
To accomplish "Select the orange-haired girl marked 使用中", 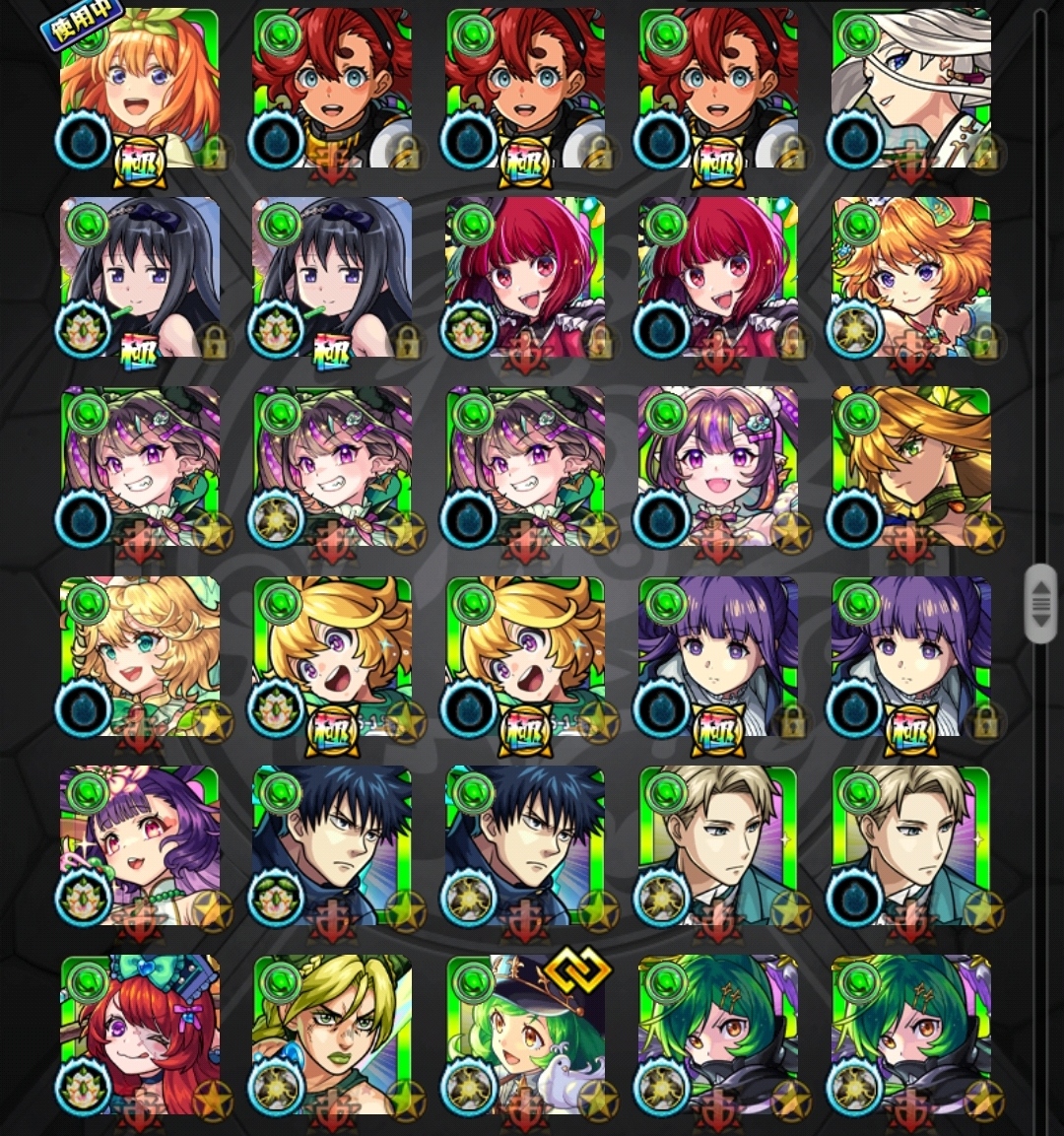I will (140, 89).
